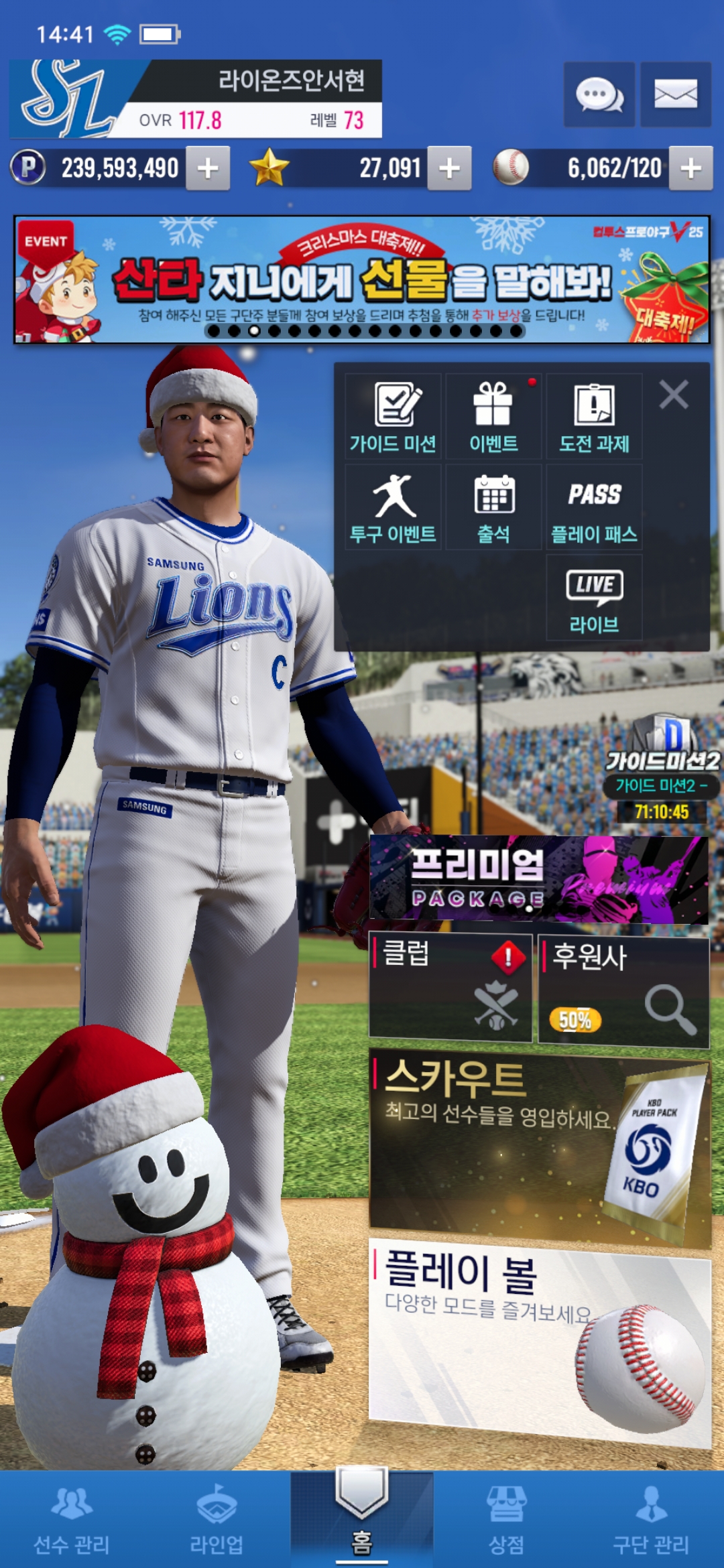This screenshot has width=724, height=1568.
Task: Switch to the 선수 관리 tab
Action: click(x=72, y=1520)
